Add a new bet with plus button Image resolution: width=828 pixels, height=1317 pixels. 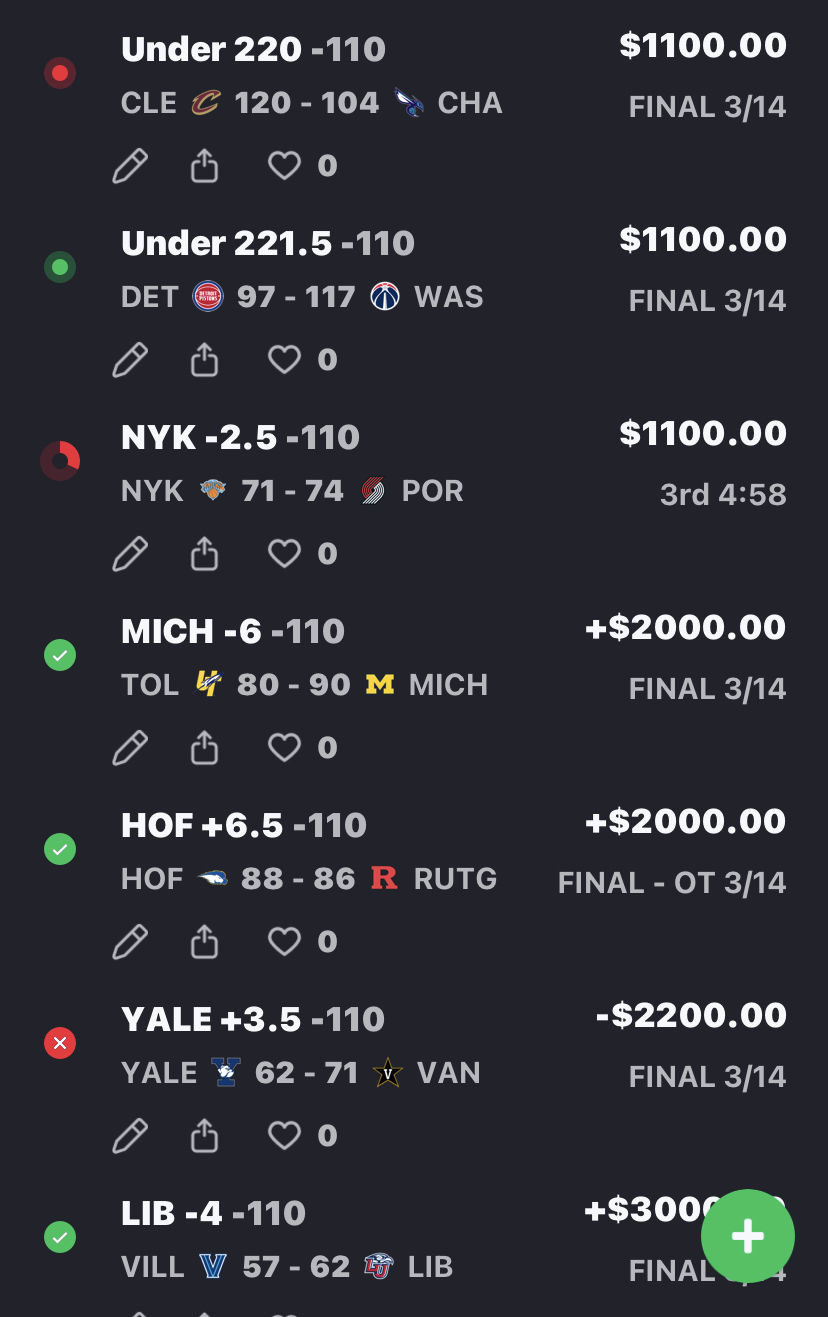pyautogui.click(x=747, y=1236)
